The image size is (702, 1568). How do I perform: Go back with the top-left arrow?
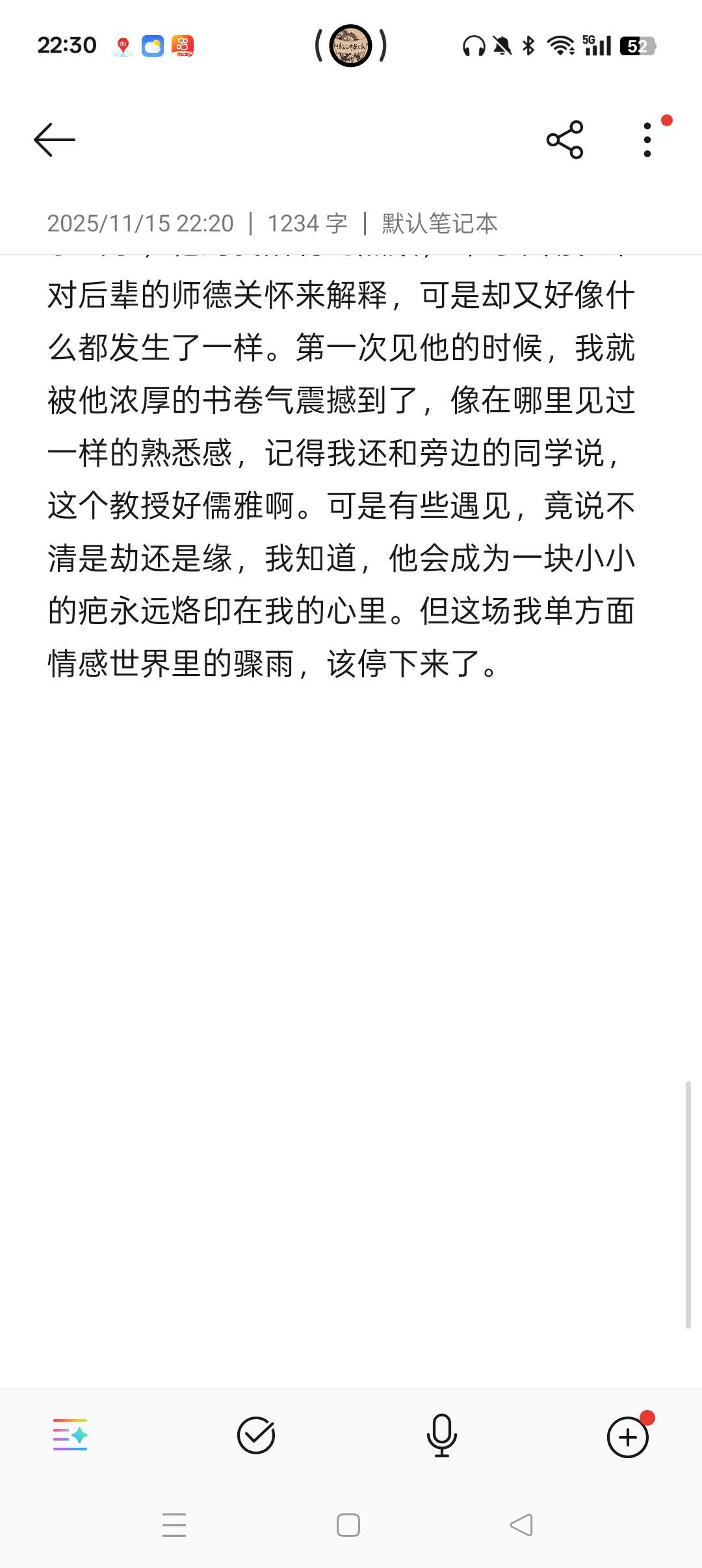tap(55, 139)
